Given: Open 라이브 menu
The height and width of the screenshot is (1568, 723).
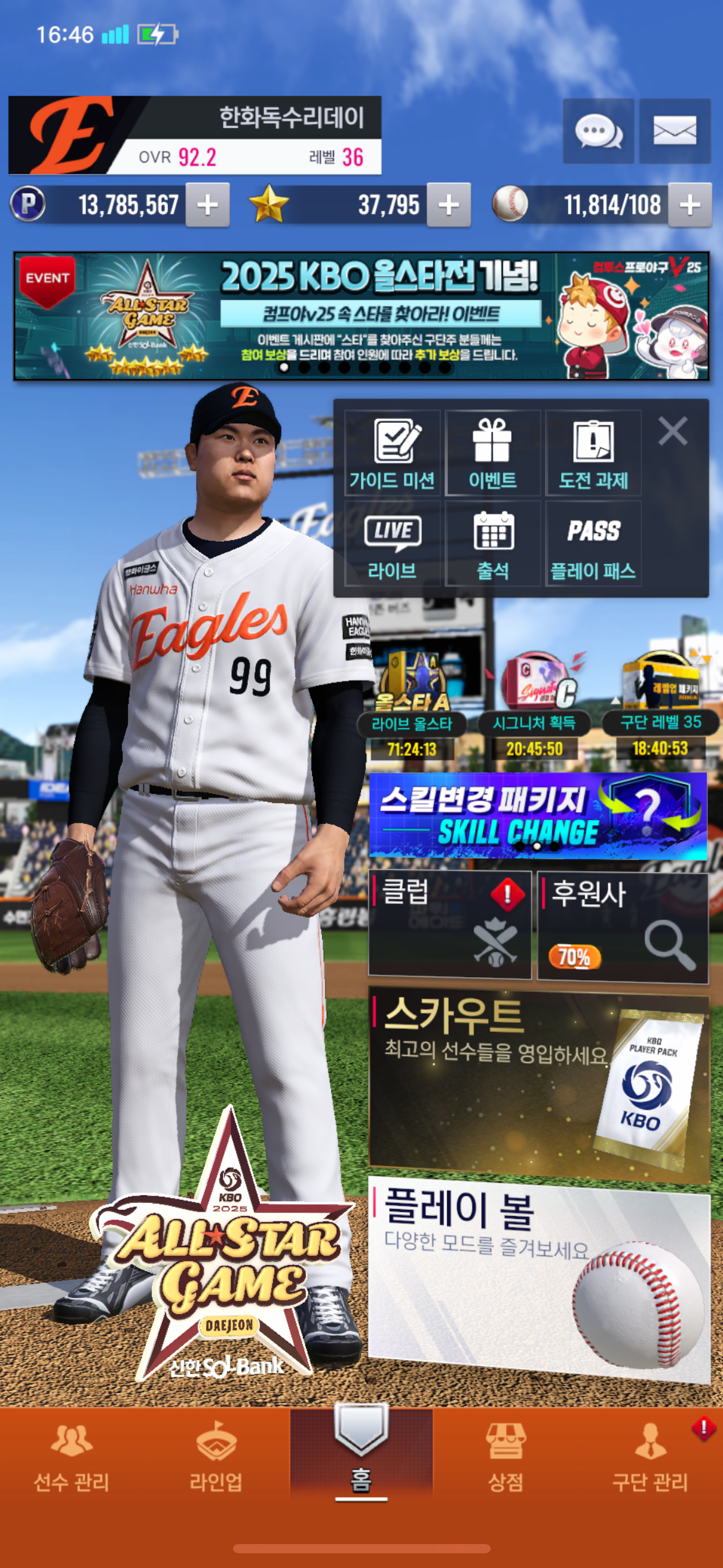Looking at the screenshot, I should click(x=392, y=544).
